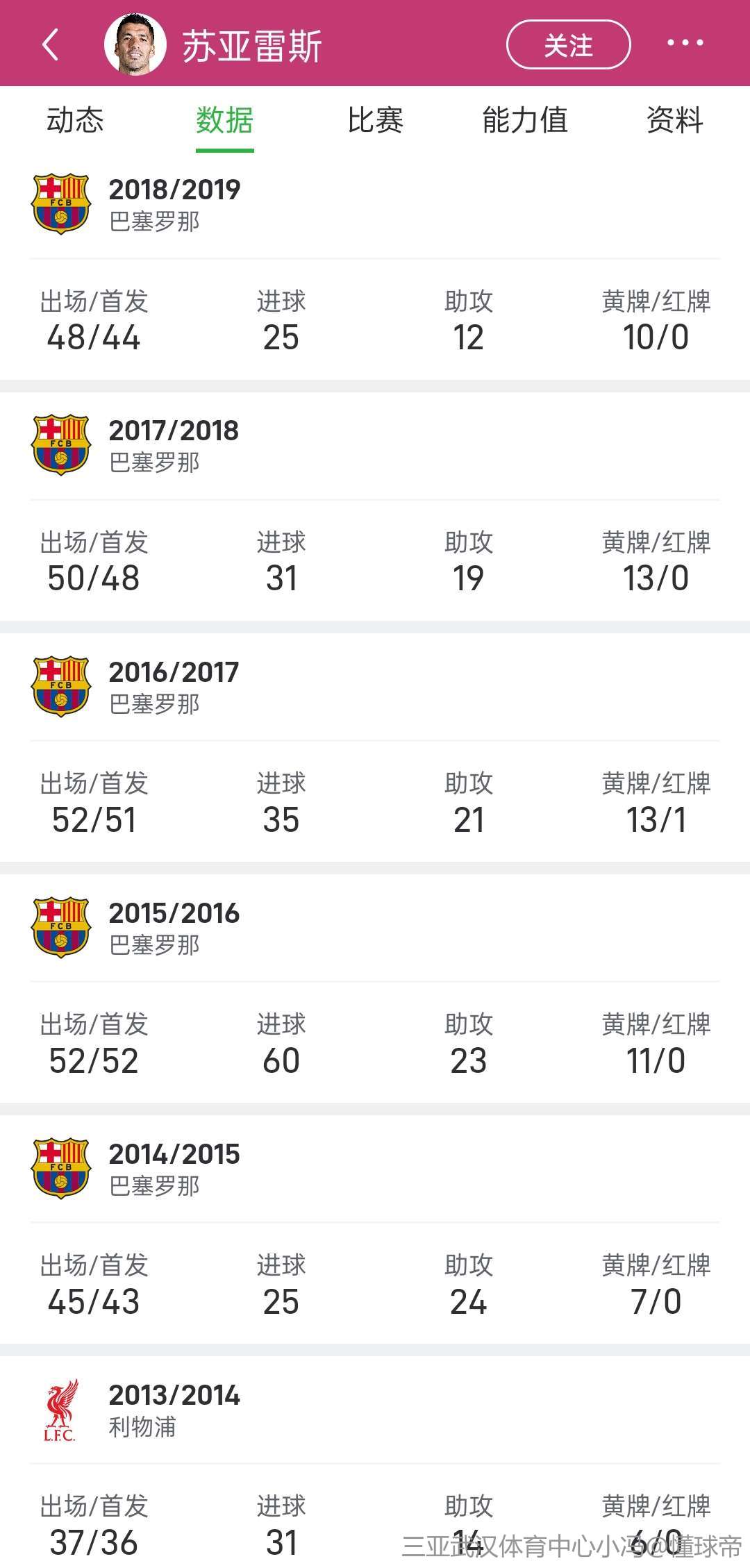Open the three-dot overflow menu

click(x=685, y=44)
